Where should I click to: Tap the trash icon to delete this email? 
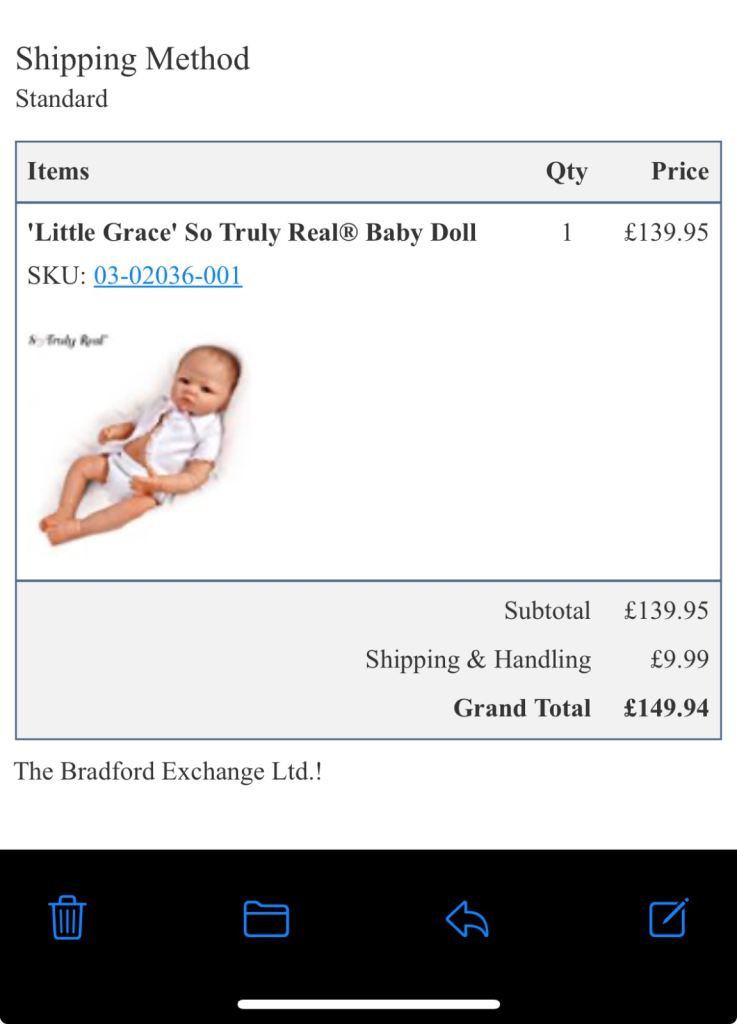[x=66, y=917]
